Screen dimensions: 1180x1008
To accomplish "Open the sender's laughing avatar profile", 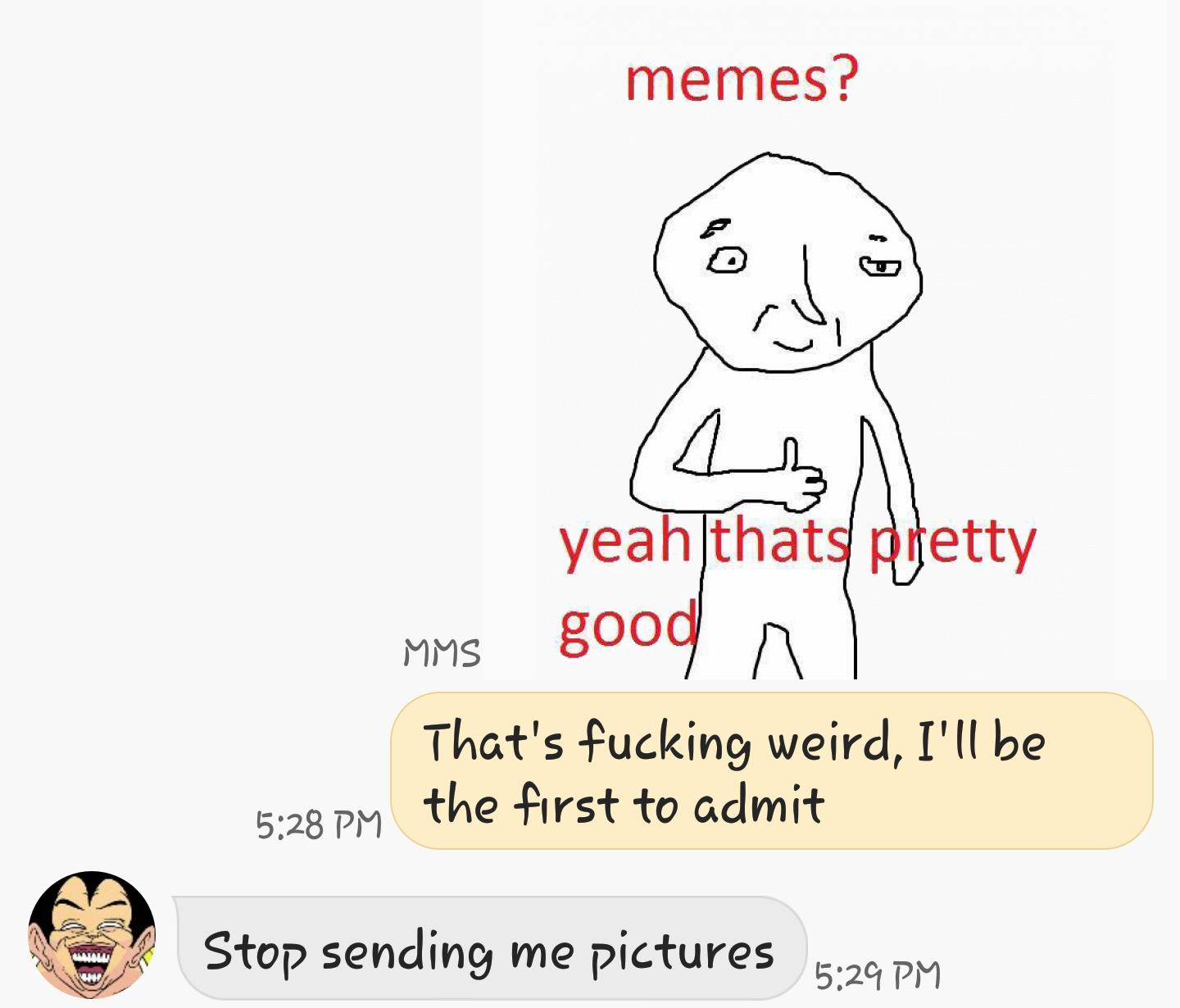I will 91,934.
